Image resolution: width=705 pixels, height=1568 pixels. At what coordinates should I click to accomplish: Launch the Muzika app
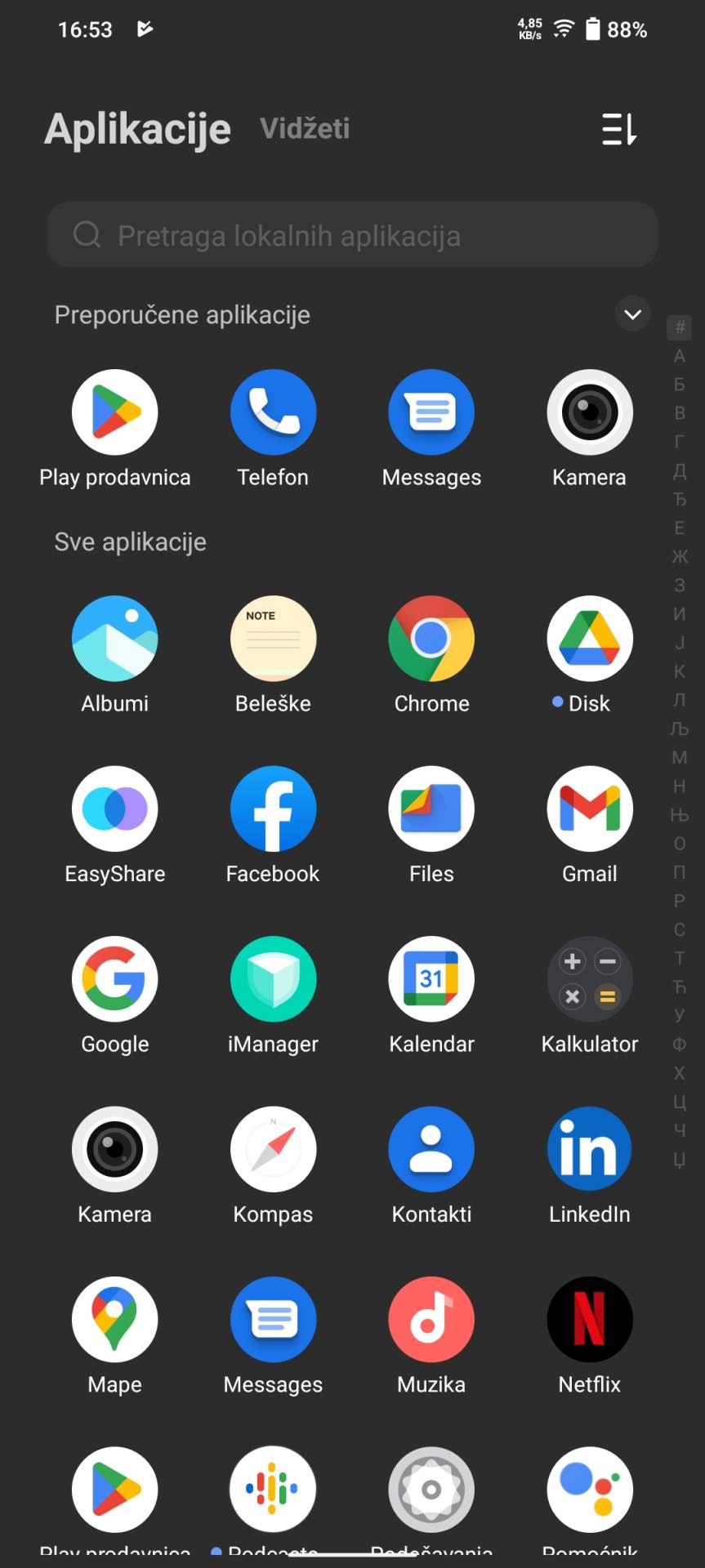[431, 1319]
